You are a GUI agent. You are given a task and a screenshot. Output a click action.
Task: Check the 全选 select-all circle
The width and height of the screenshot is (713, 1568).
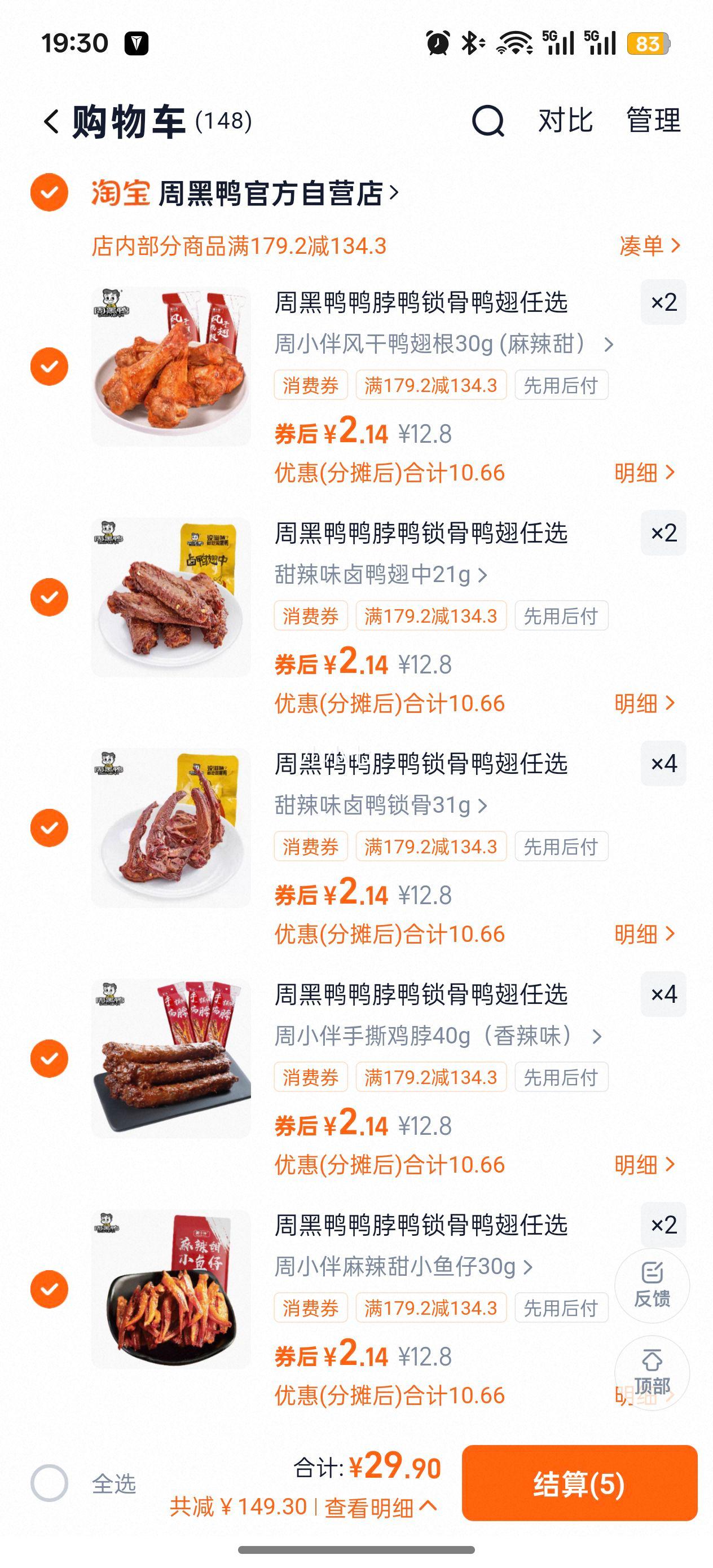pos(49,1483)
